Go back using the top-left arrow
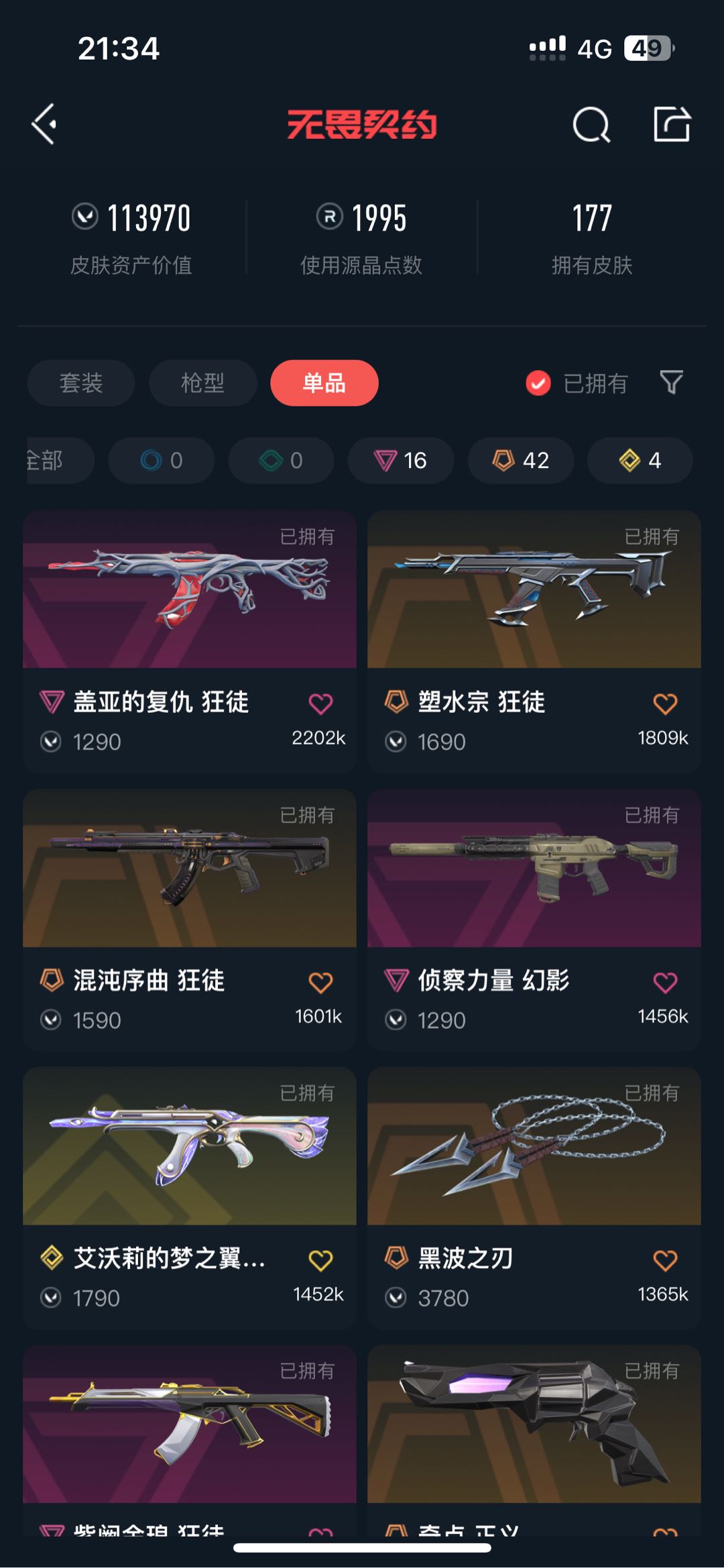Image resolution: width=724 pixels, height=1568 pixels. [x=44, y=124]
